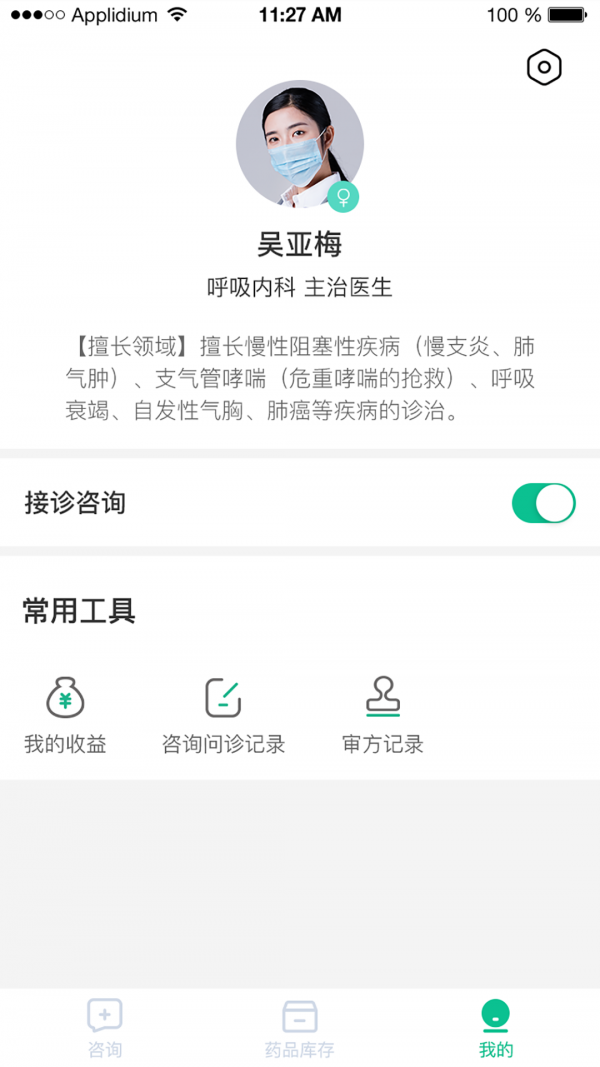600x1067 pixels.
Task: Open 审方记录 prescription review records
Action: [x=383, y=714]
